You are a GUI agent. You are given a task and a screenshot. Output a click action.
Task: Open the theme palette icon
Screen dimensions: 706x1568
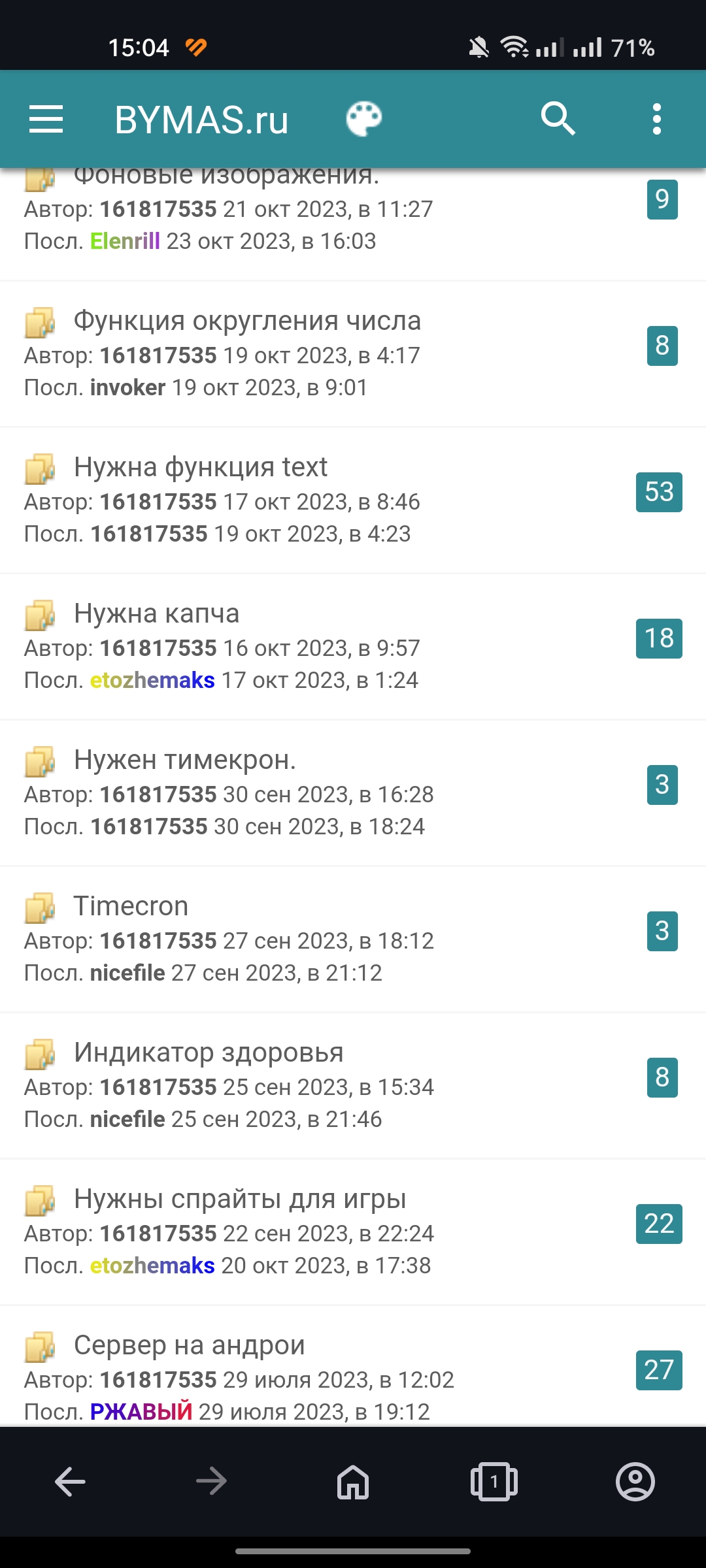(363, 120)
